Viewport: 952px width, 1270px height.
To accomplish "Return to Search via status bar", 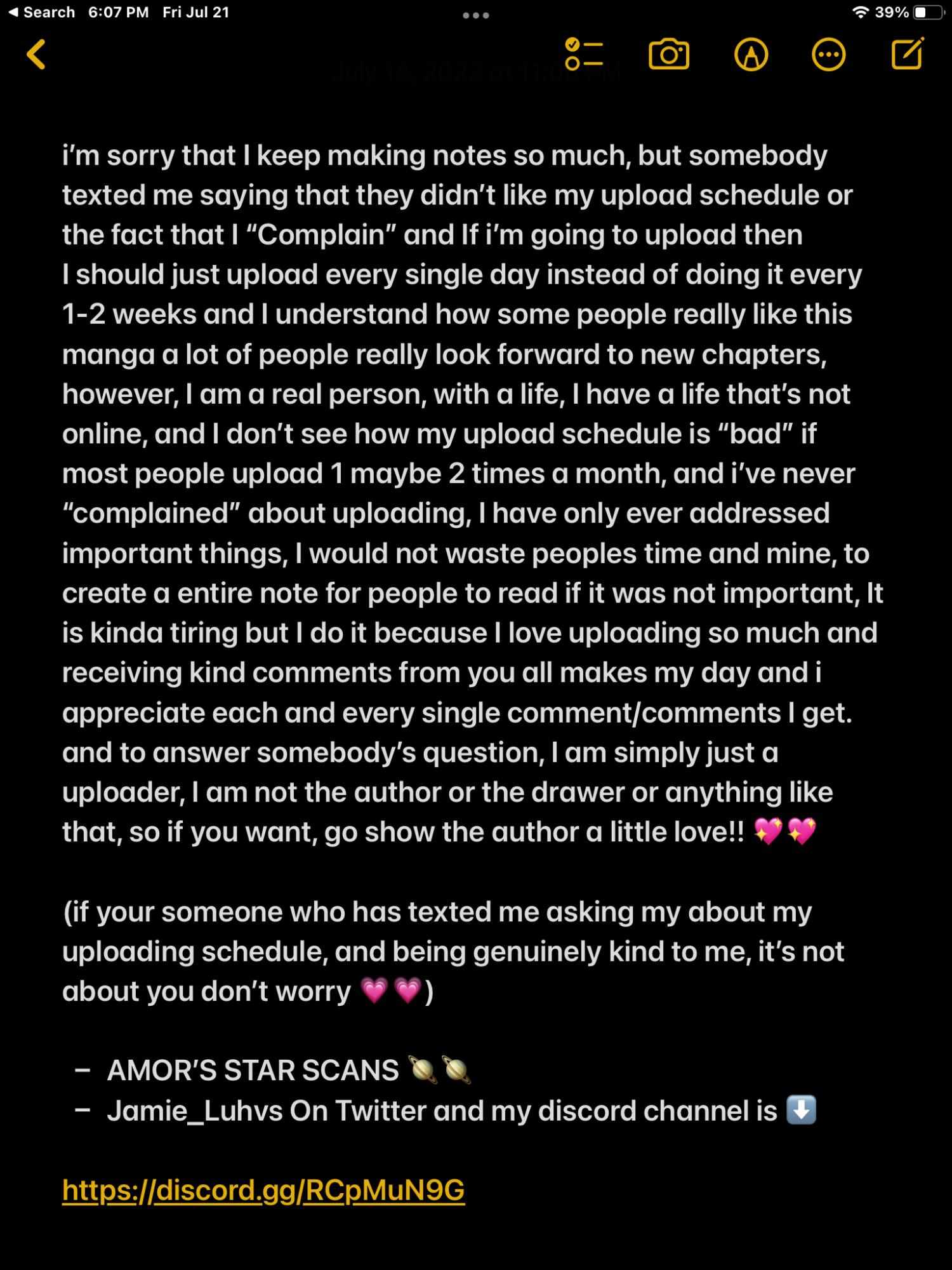I will (42, 12).
